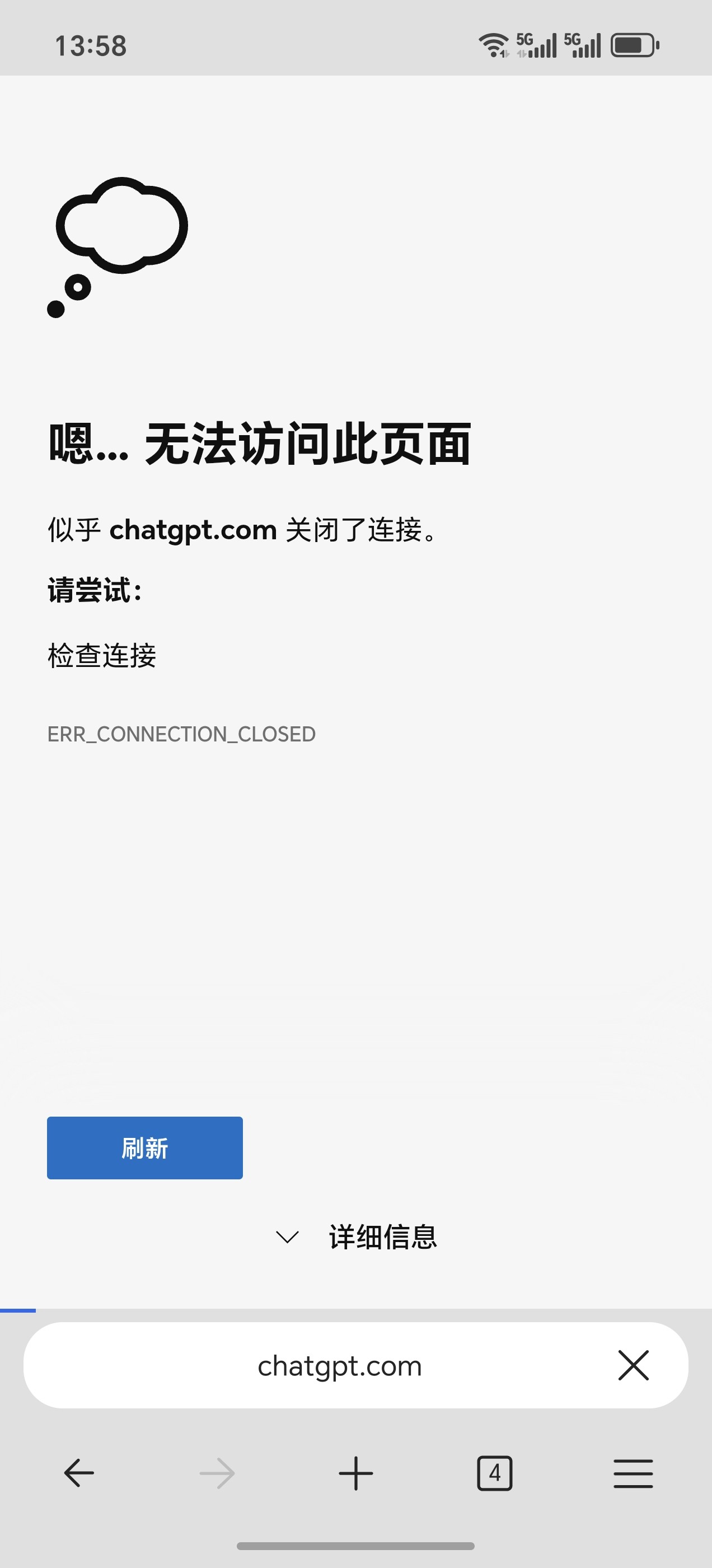Open the browser hamburger menu
The width and height of the screenshot is (712, 1568).
(x=633, y=1473)
